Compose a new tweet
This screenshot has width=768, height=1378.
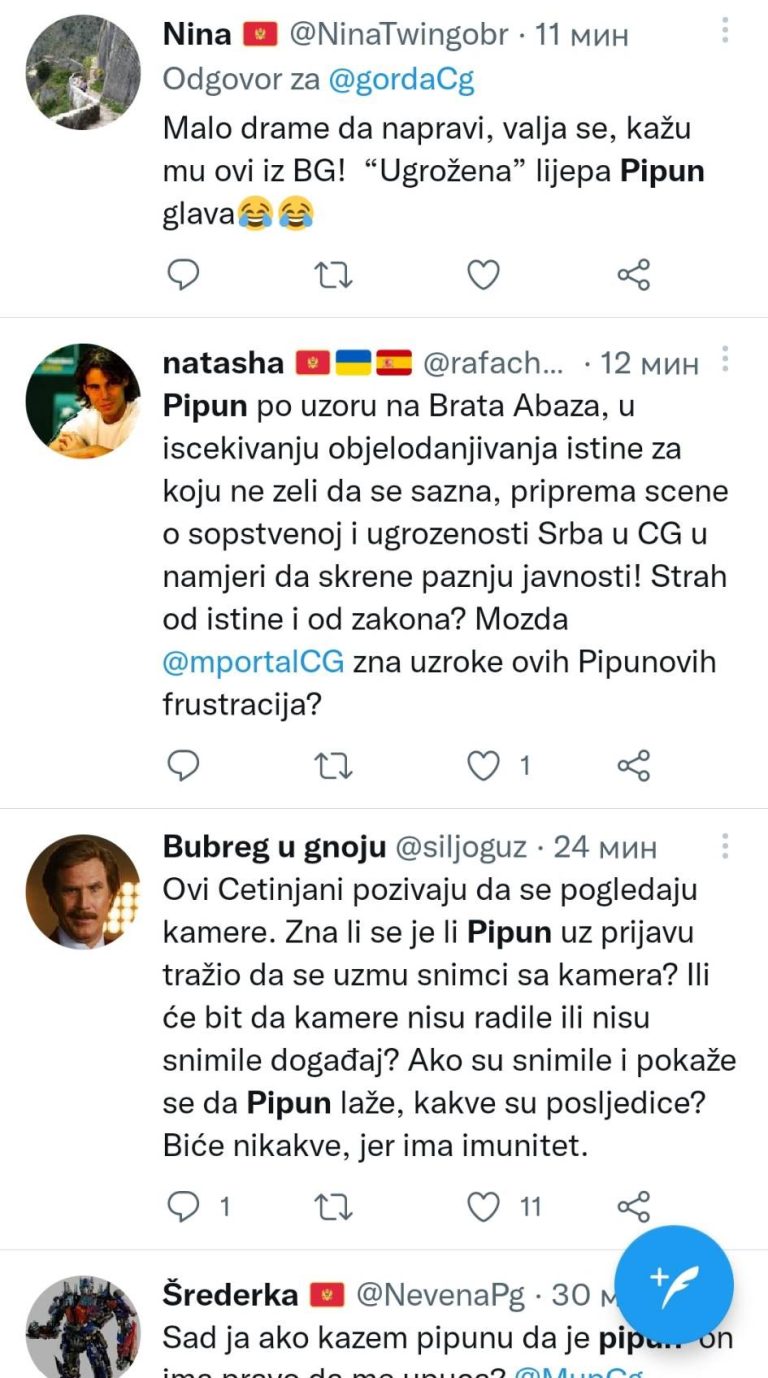click(x=674, y=1285)
